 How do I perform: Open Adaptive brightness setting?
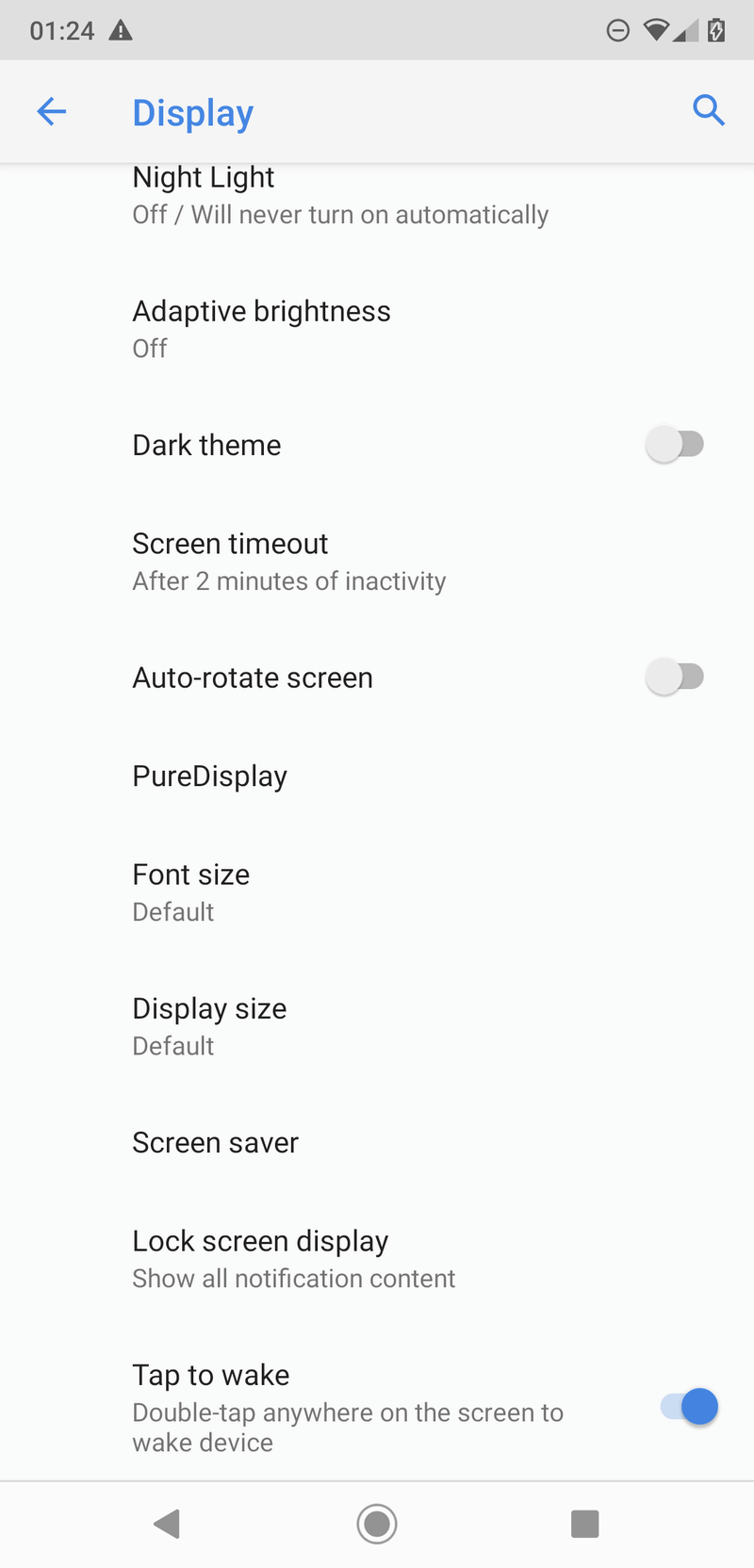(262, 329)
